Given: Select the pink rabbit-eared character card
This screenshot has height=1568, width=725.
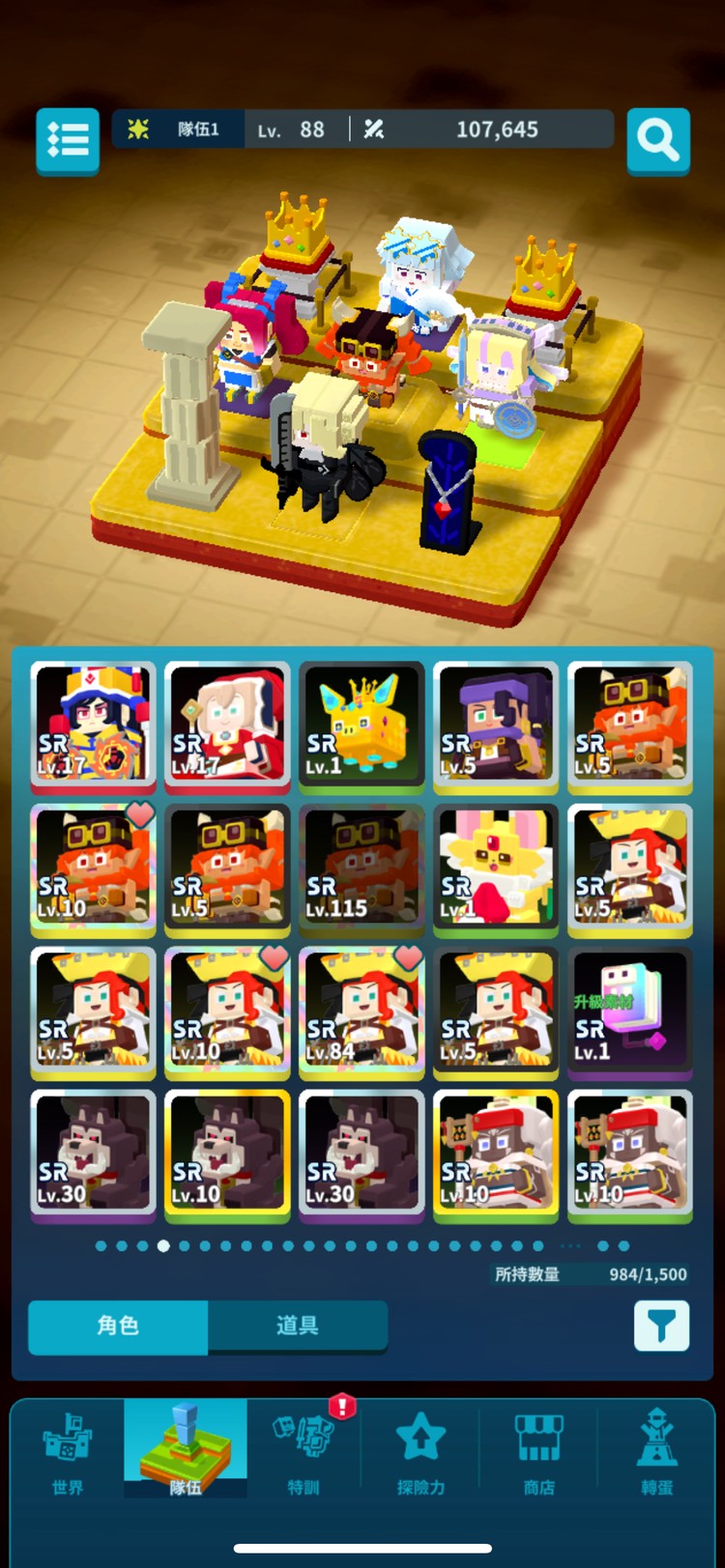Looking at the screenshot, I should 496,869.
